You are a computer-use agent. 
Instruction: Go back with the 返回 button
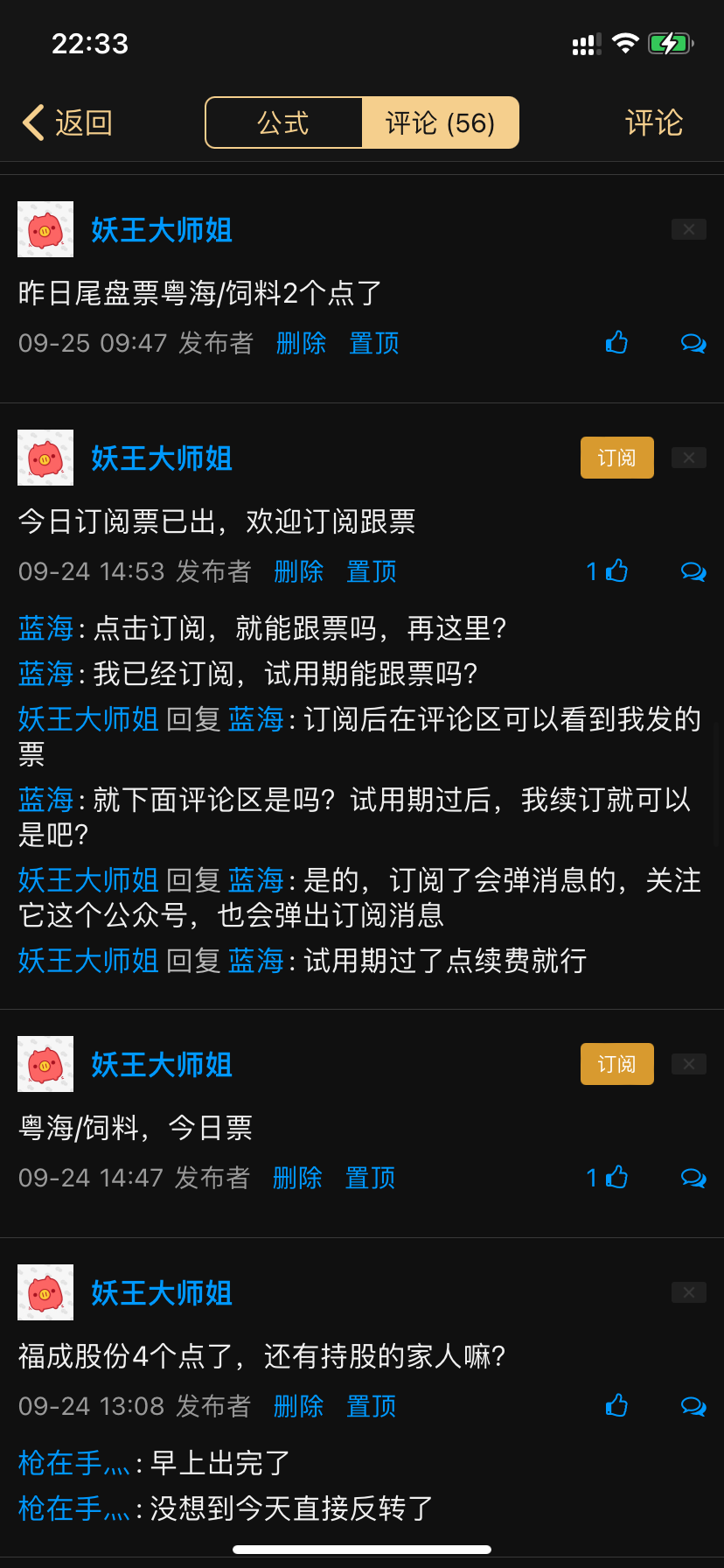pyautogui.click(x=68, y=123)
